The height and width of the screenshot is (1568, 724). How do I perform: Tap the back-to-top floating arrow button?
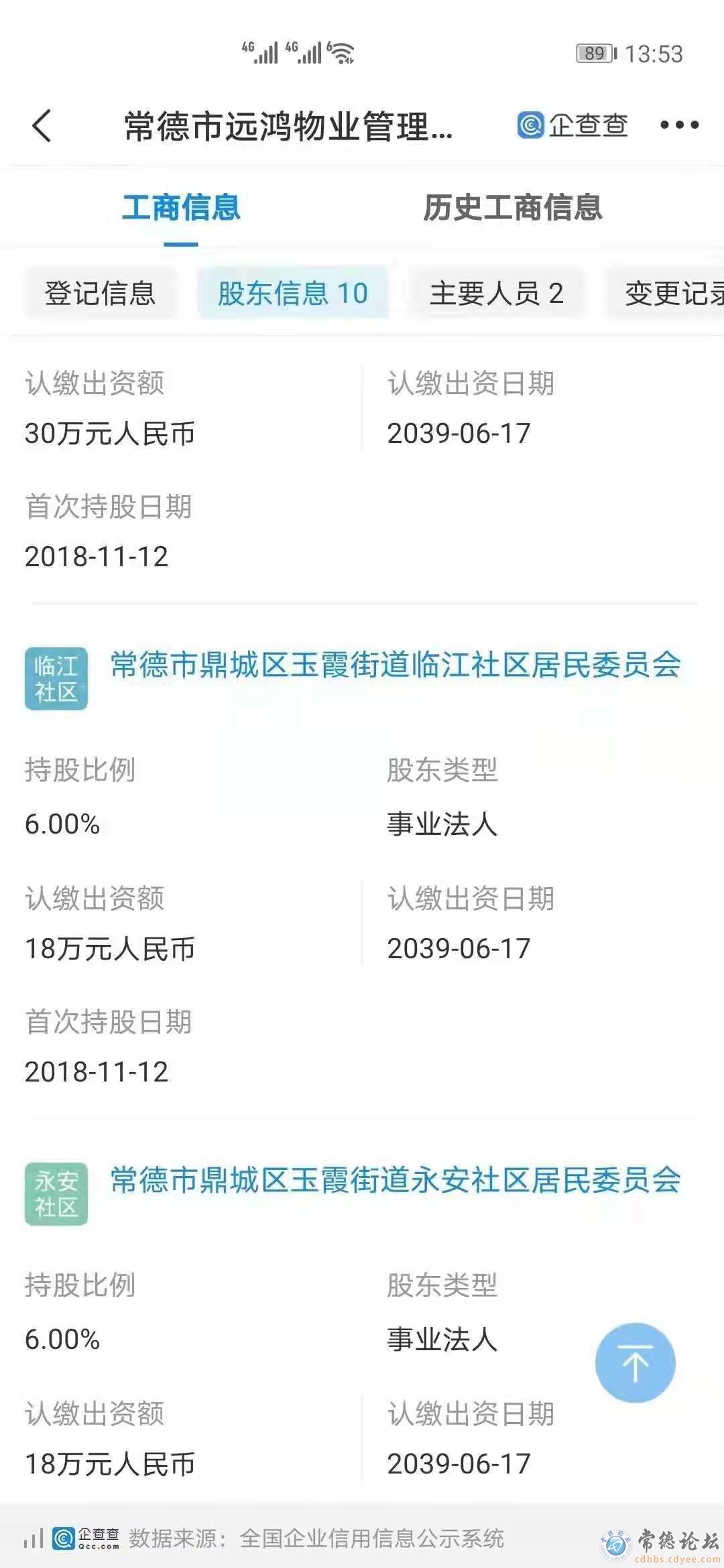click(x=635, y=1362)
